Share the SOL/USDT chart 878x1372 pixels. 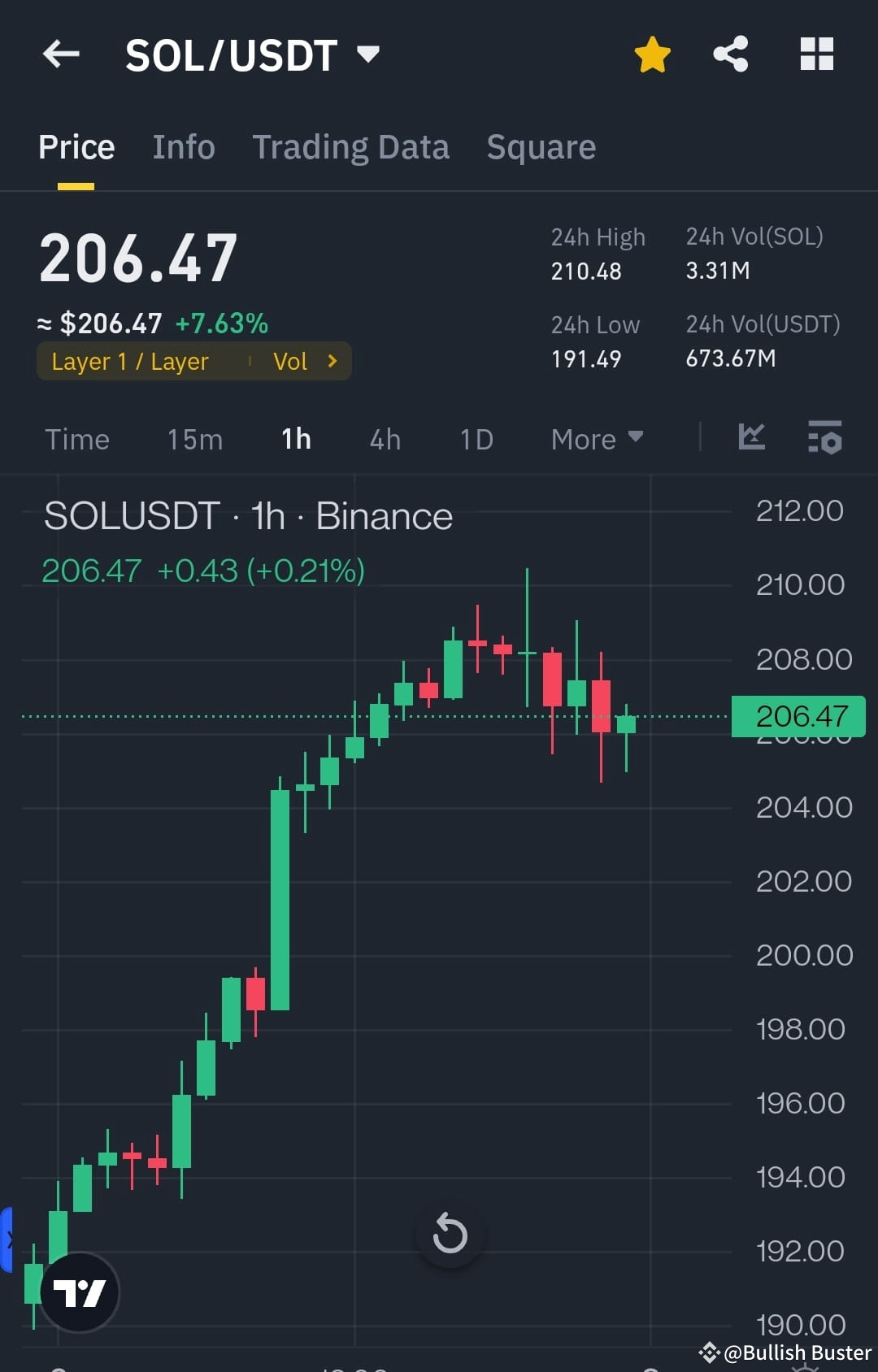tap(730, 54)
